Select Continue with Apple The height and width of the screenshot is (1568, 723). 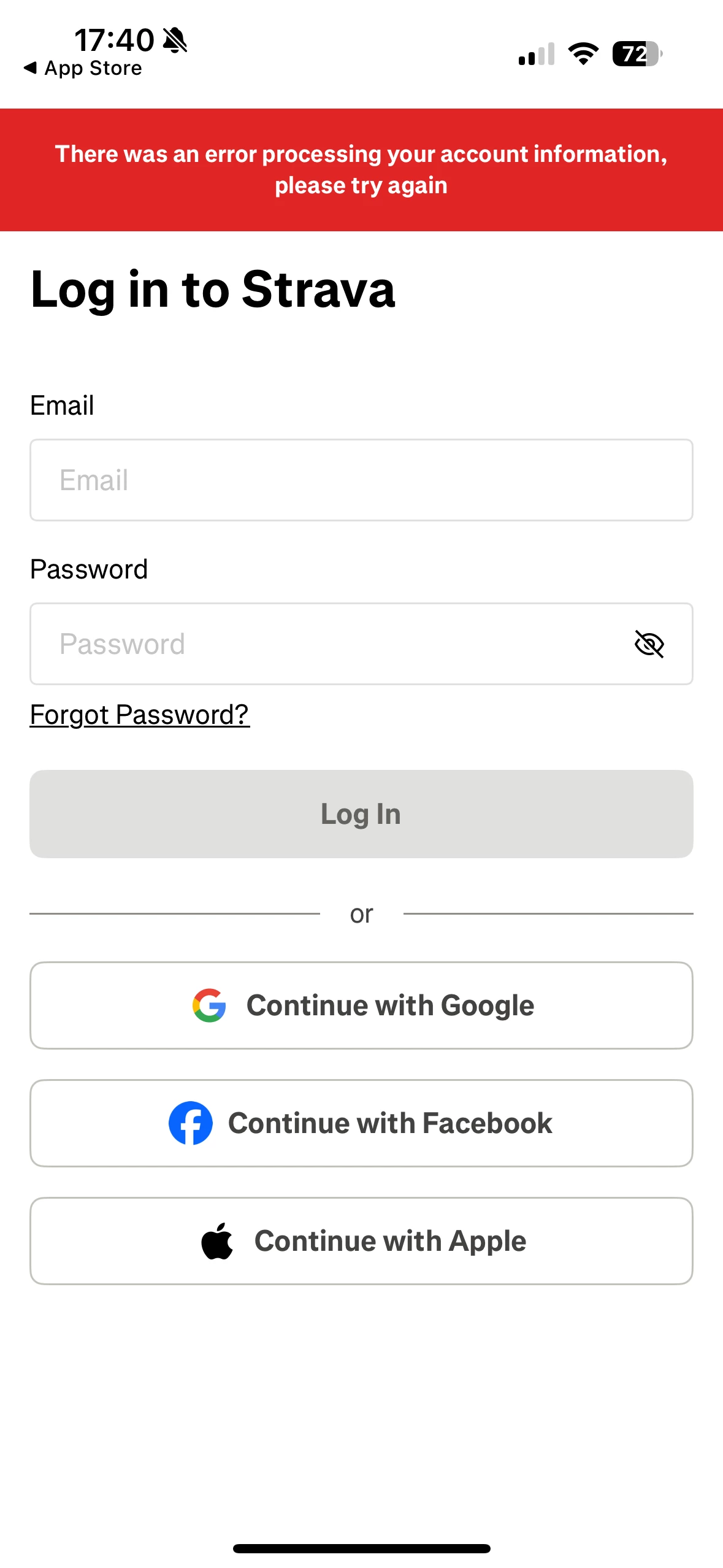(361, 1241)
